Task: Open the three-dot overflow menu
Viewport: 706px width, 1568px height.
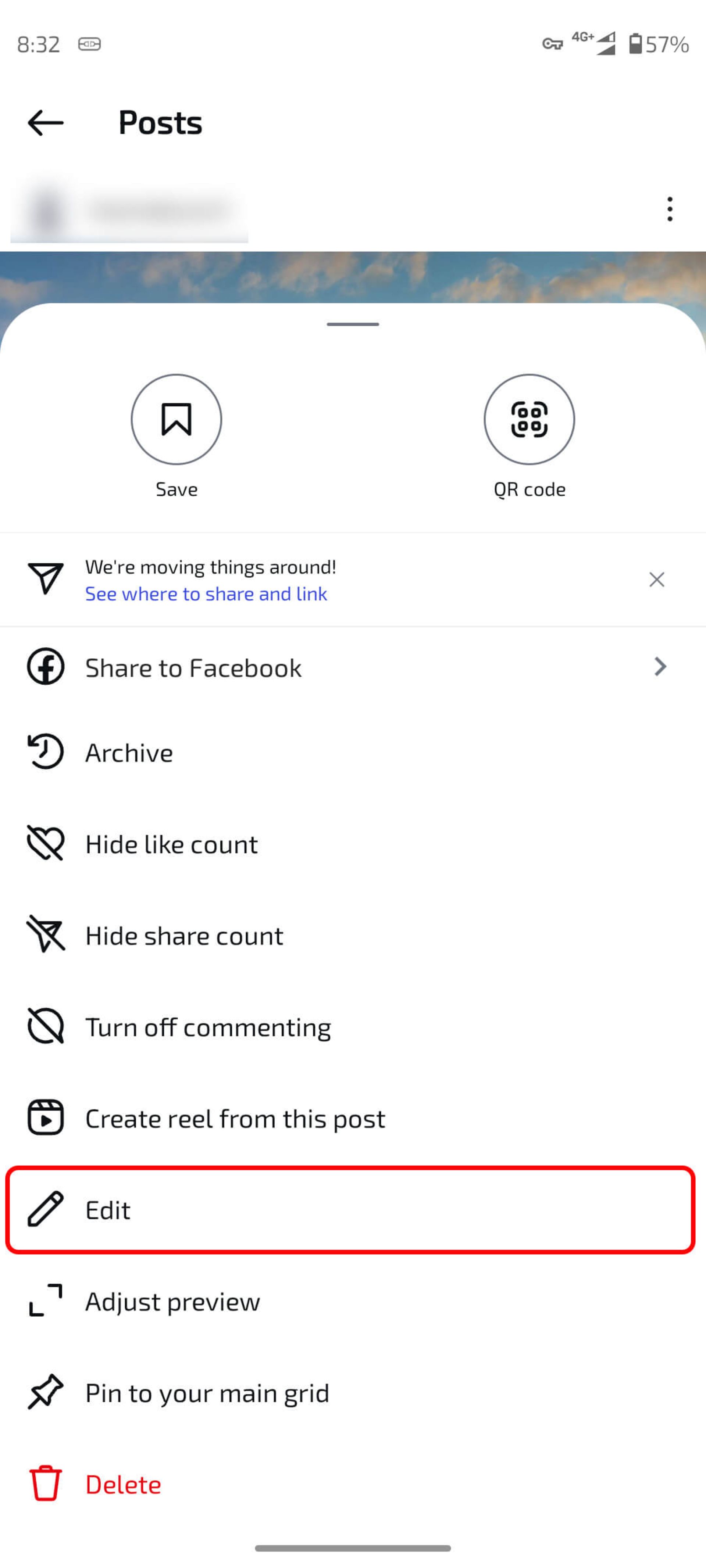Action: 670,209
